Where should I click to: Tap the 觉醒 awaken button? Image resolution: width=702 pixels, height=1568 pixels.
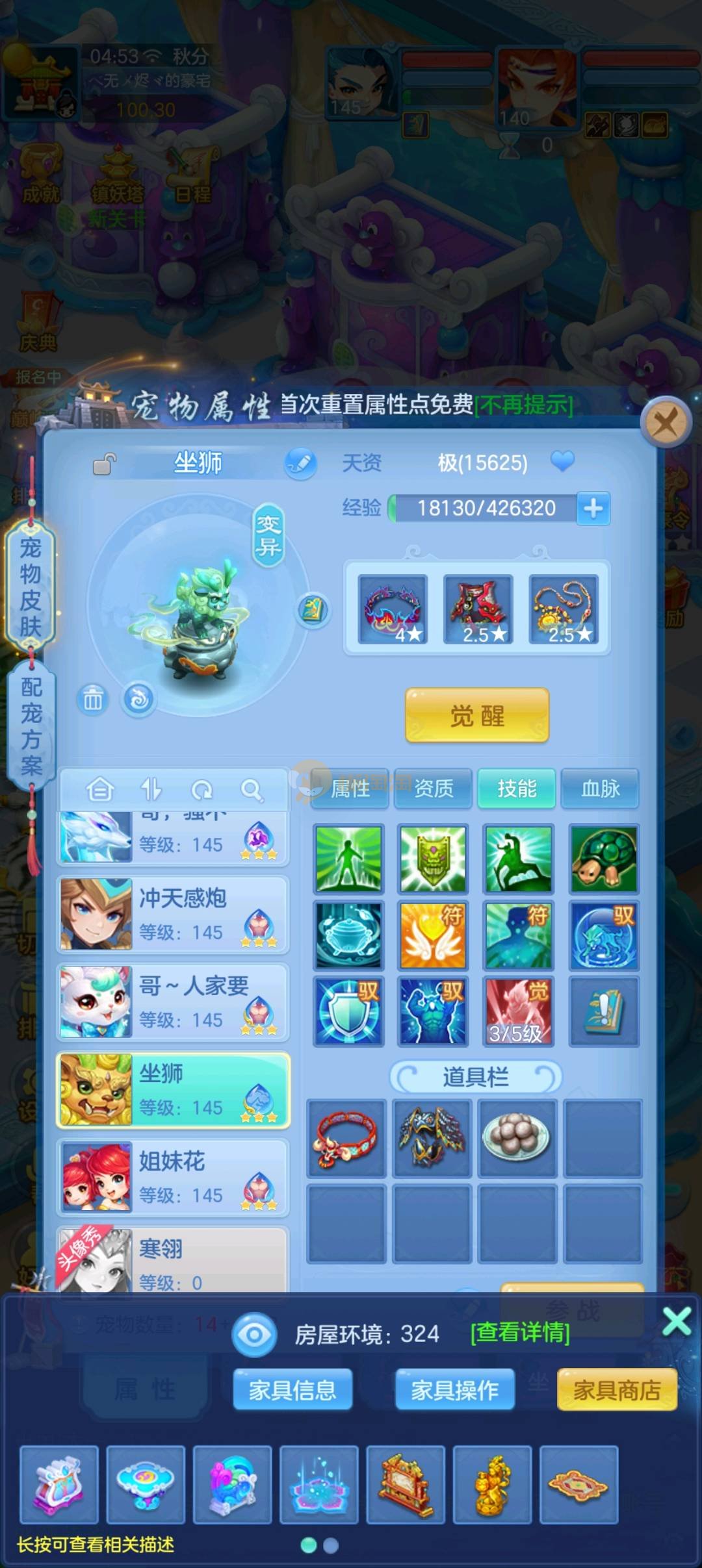pos(477,716)
